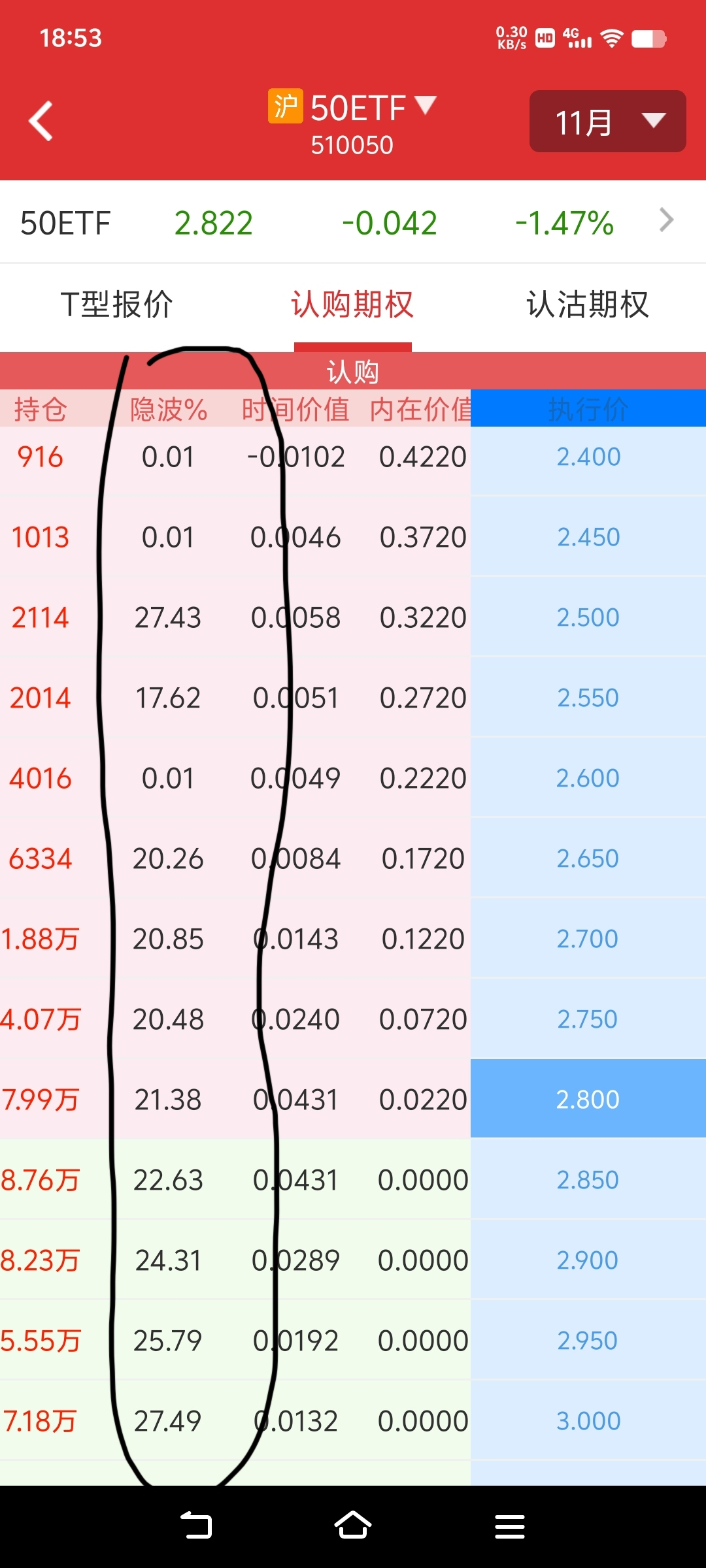Open recent apps from navigation bar
This screenshot has width=706, height=1568.
(x=510, y=1526)
